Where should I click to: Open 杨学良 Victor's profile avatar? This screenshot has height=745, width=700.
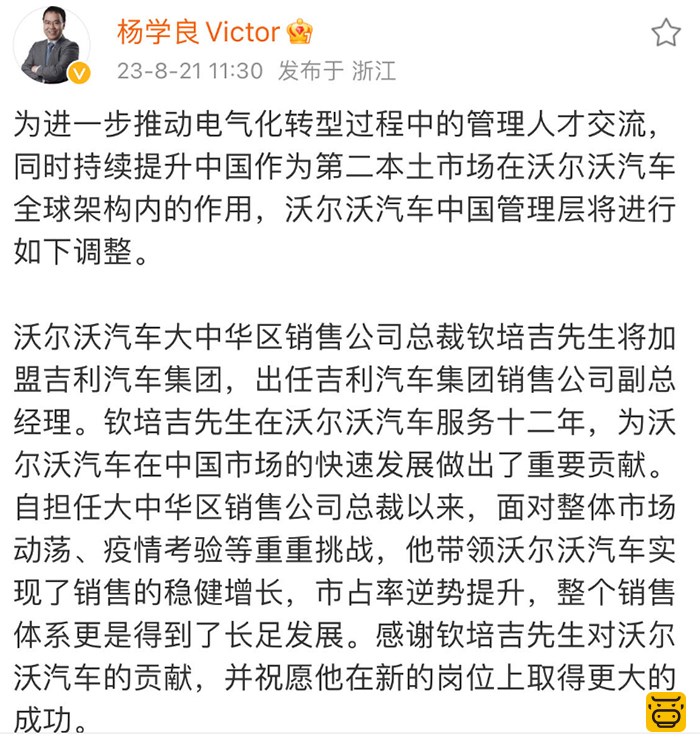50,45
